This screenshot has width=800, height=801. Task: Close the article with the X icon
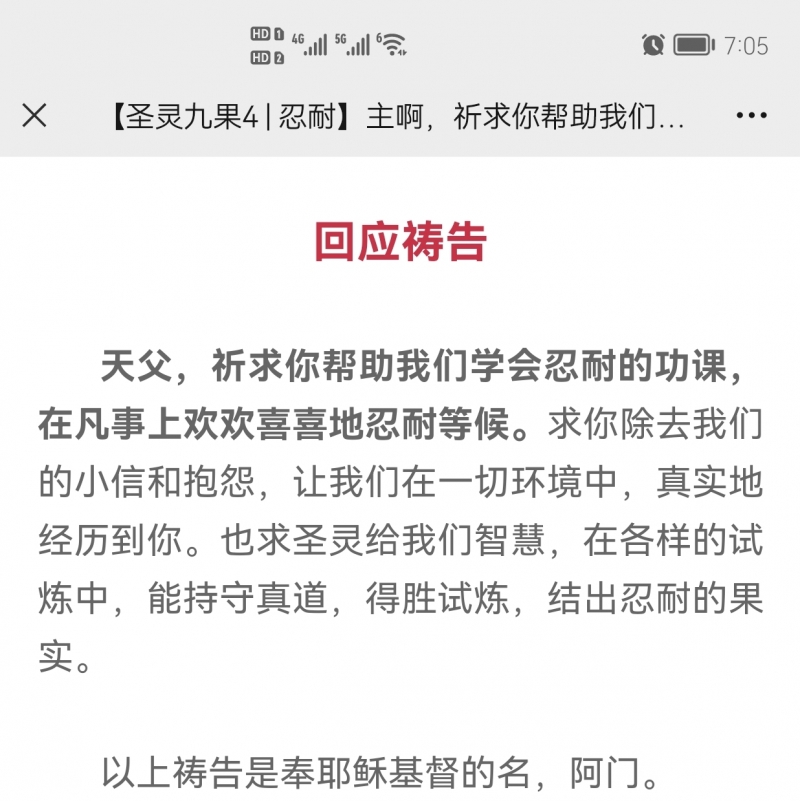34,115
